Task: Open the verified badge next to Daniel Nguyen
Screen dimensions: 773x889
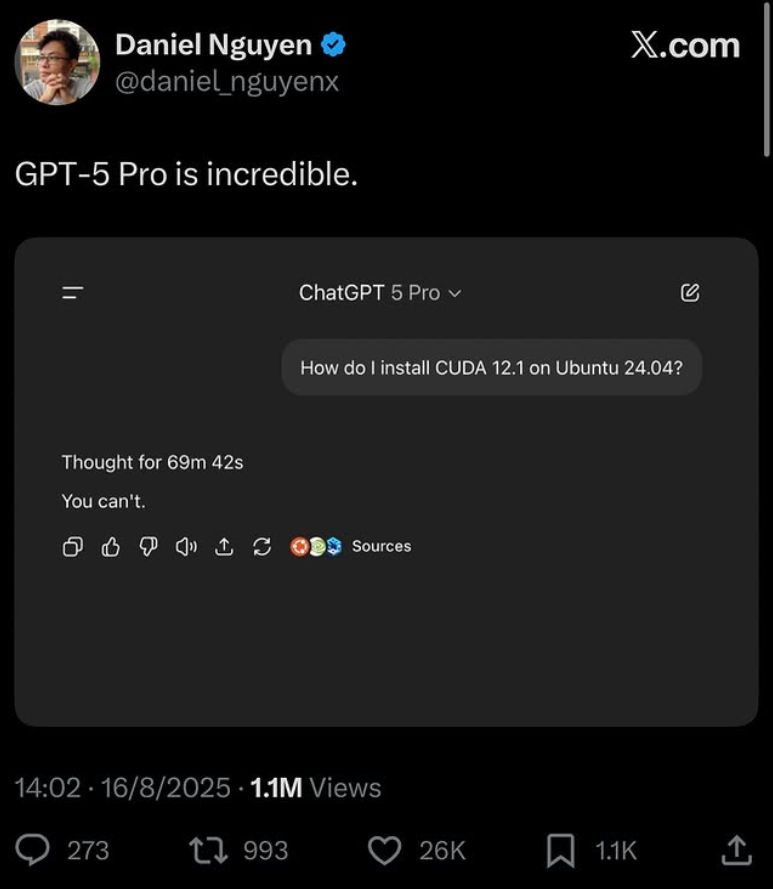Action: (335, 43)
